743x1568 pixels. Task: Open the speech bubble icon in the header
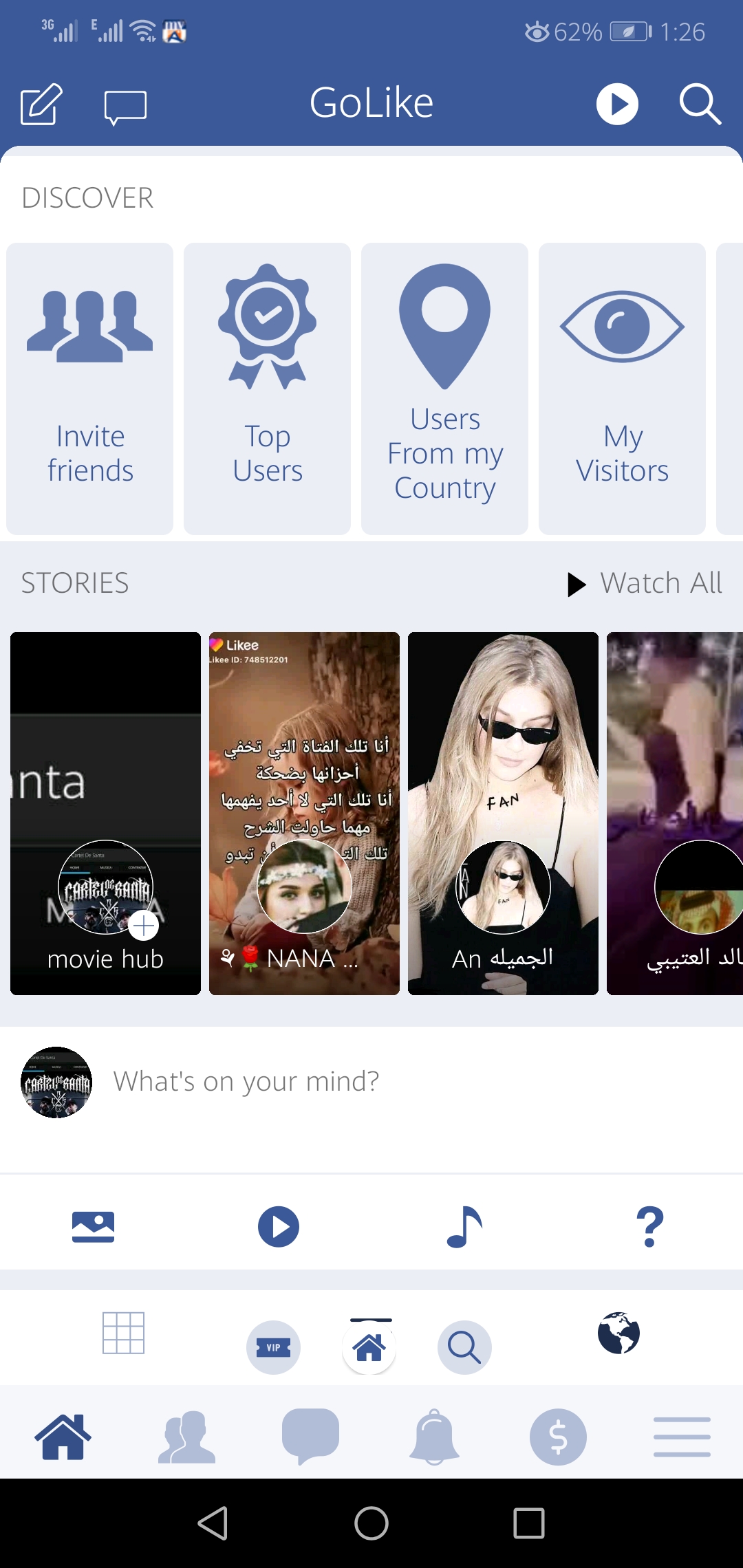click(x=125, y=107)
